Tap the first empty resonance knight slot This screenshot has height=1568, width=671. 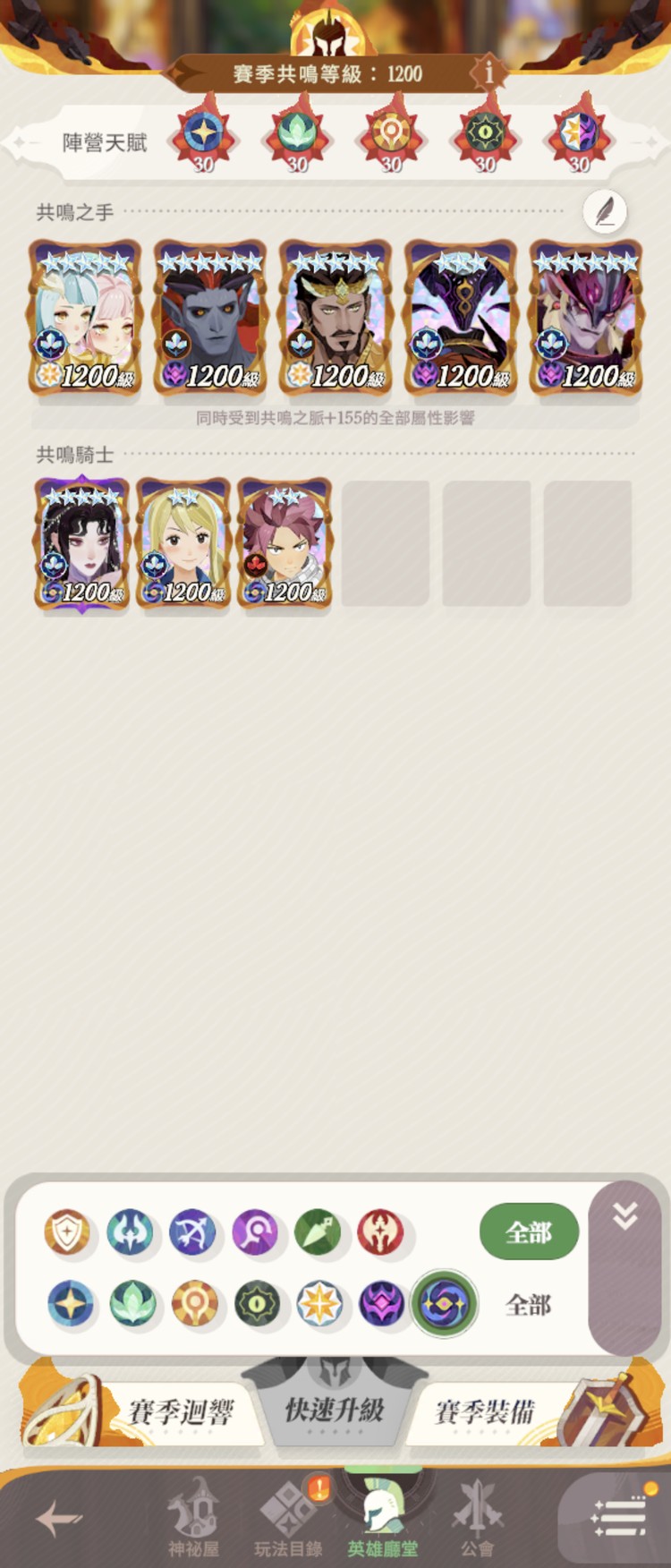click(x=386, y=543)
